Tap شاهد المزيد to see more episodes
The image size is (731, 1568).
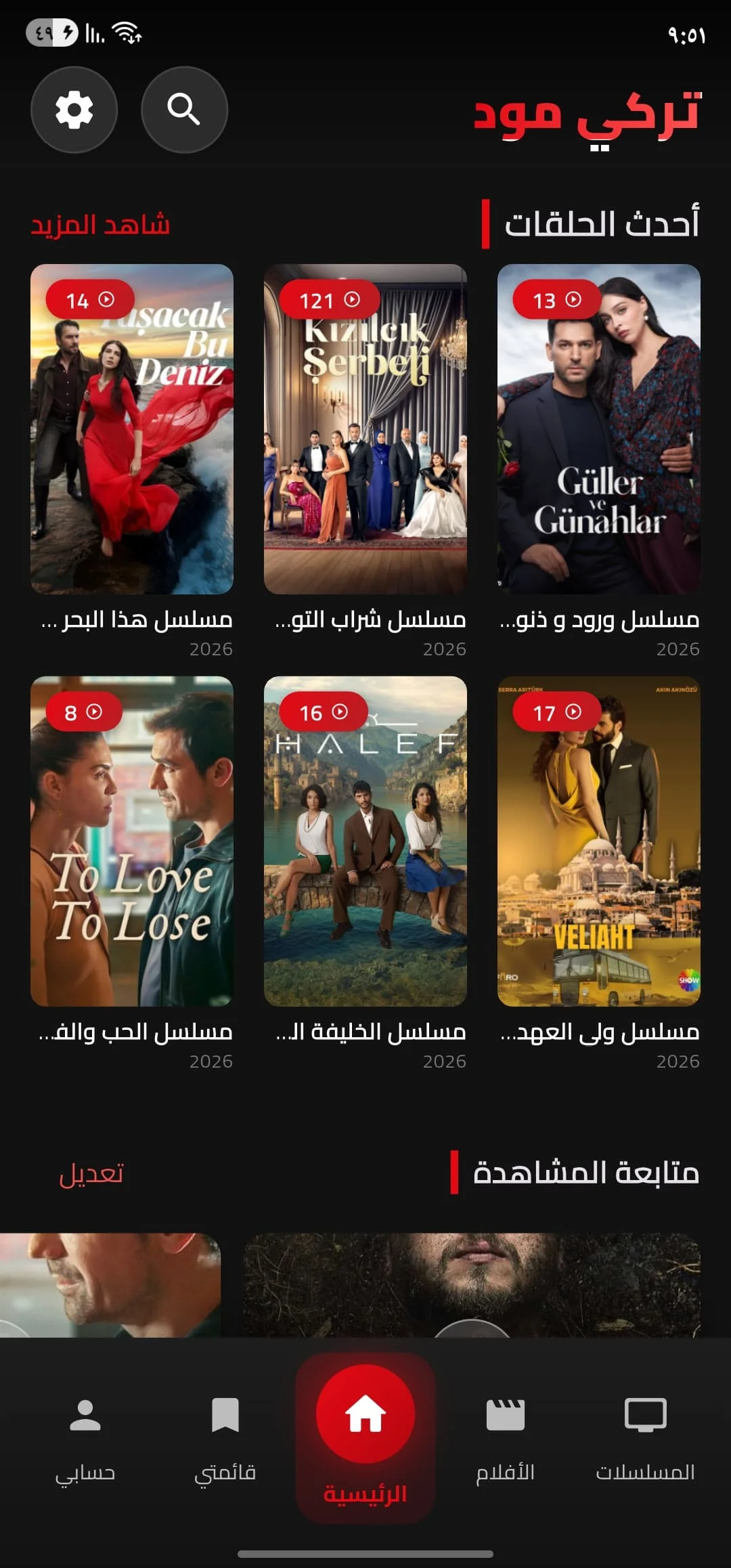(x=100, y=225)
